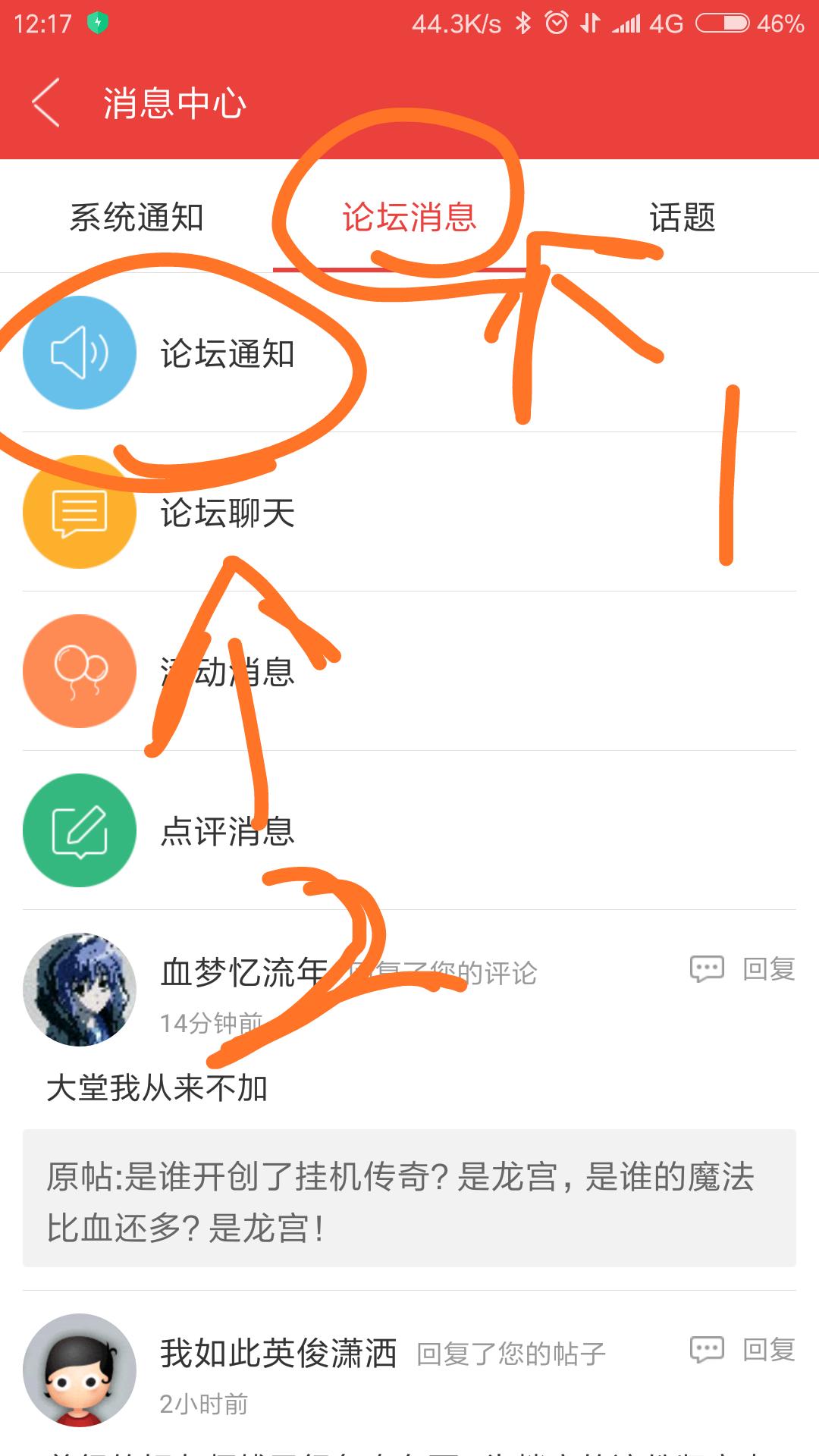View 血梦忆流年's profile avatar
This screenshot has height=1456, width=819.
80,990
